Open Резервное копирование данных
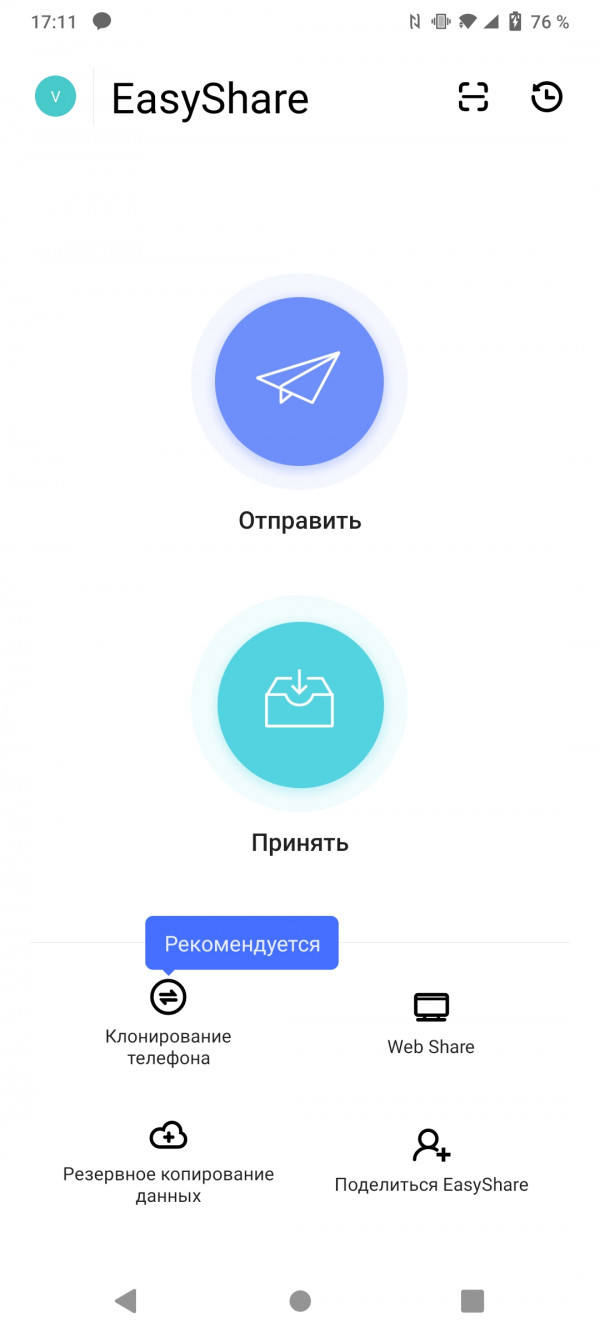This screenshot has width=600, height=1333. pyautogui.click(x=168, y=1162)
